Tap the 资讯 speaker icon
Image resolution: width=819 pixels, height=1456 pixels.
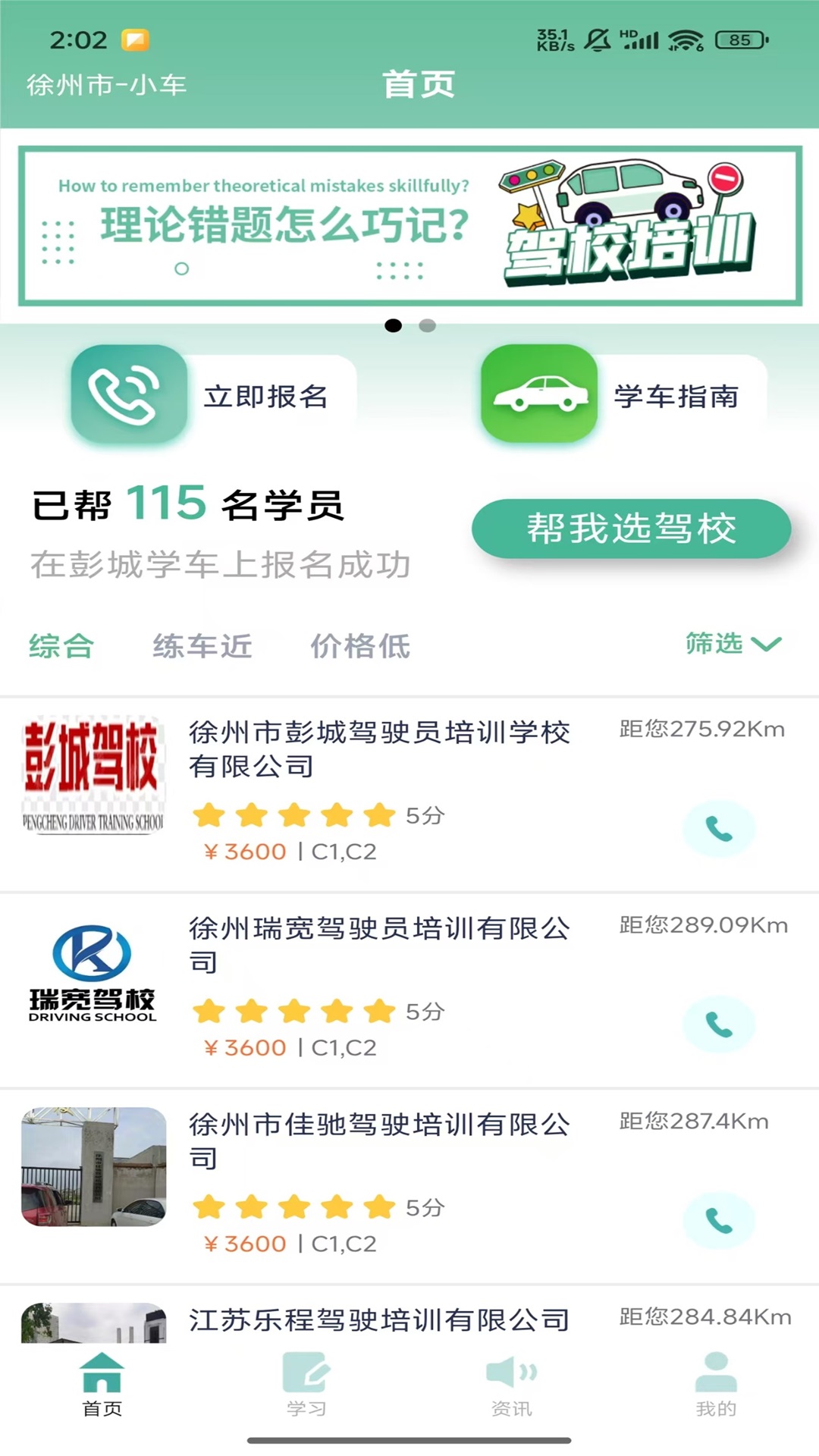[512, 1380]
